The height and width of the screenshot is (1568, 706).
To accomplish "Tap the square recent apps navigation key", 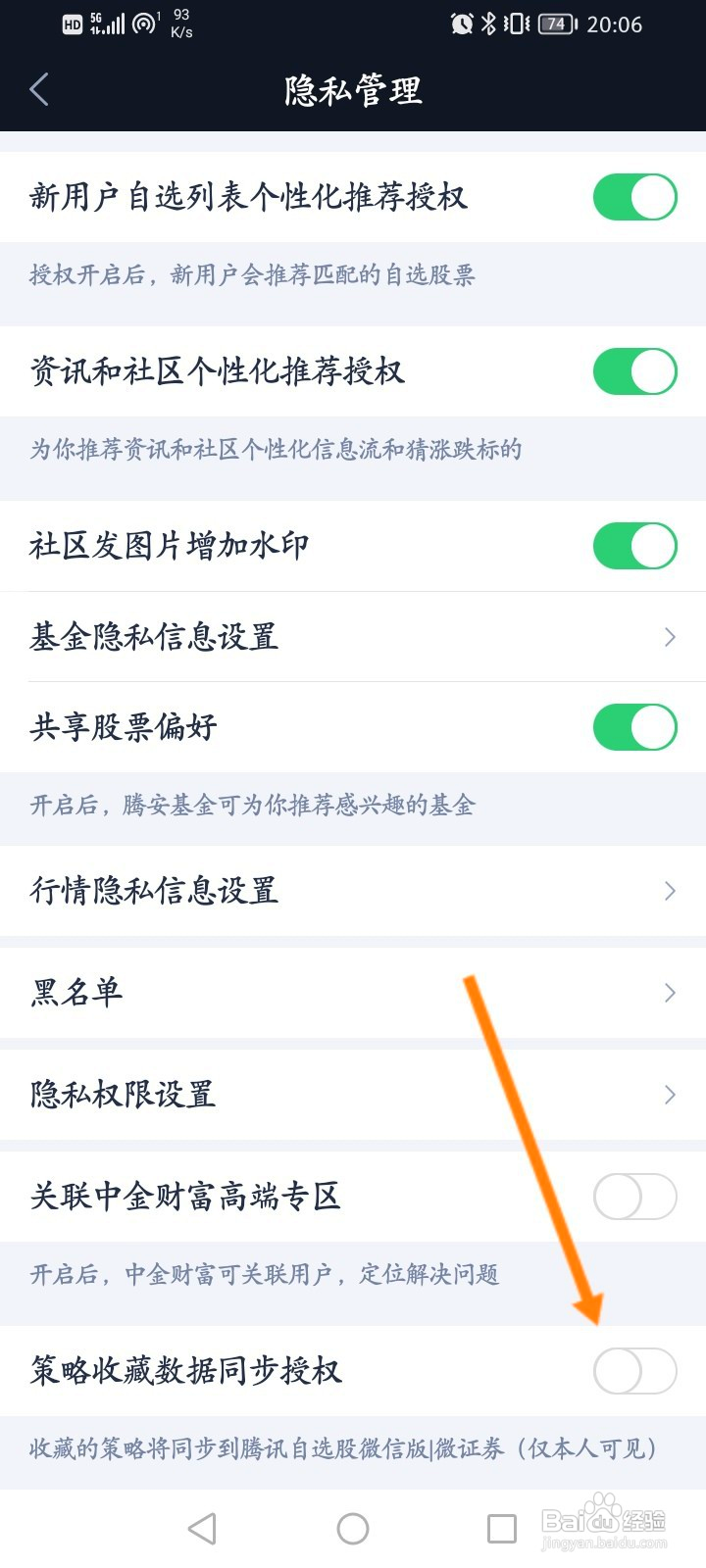I will pyautogui.click(x=503, y=1527).
